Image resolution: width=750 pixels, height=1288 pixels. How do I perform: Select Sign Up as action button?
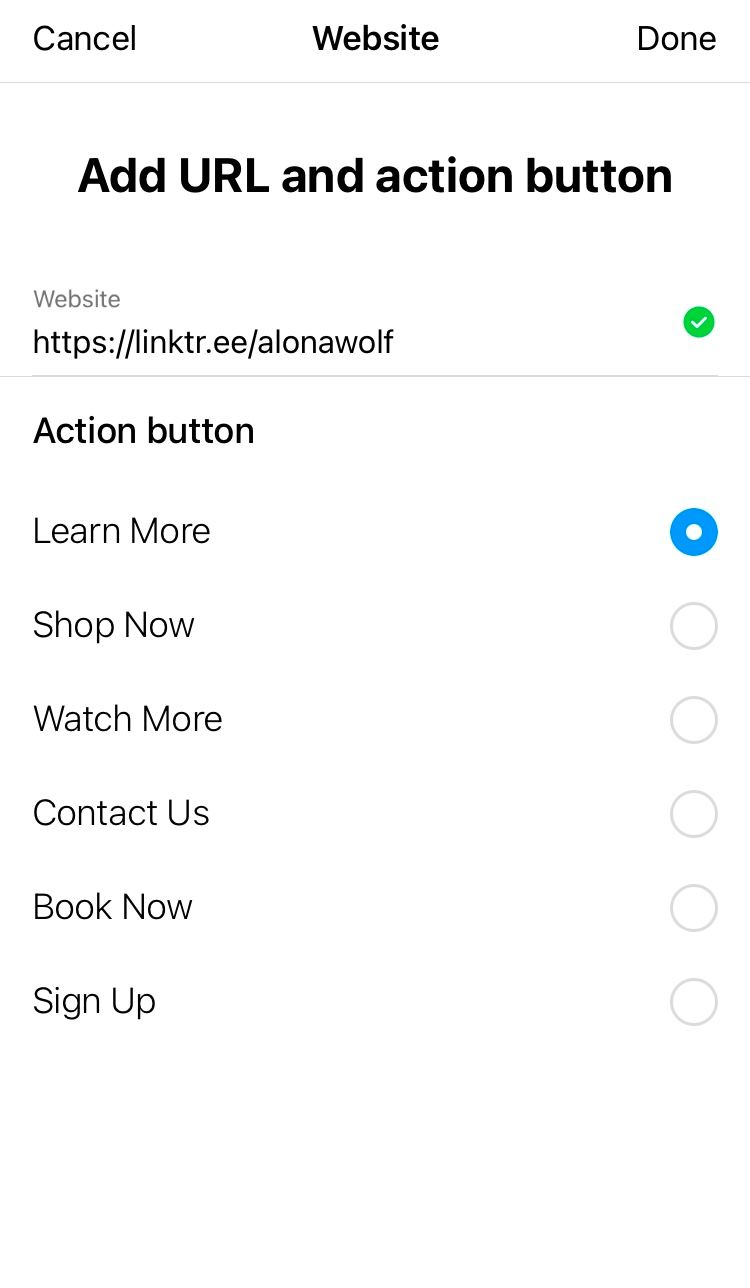(x=375, y=1002)
